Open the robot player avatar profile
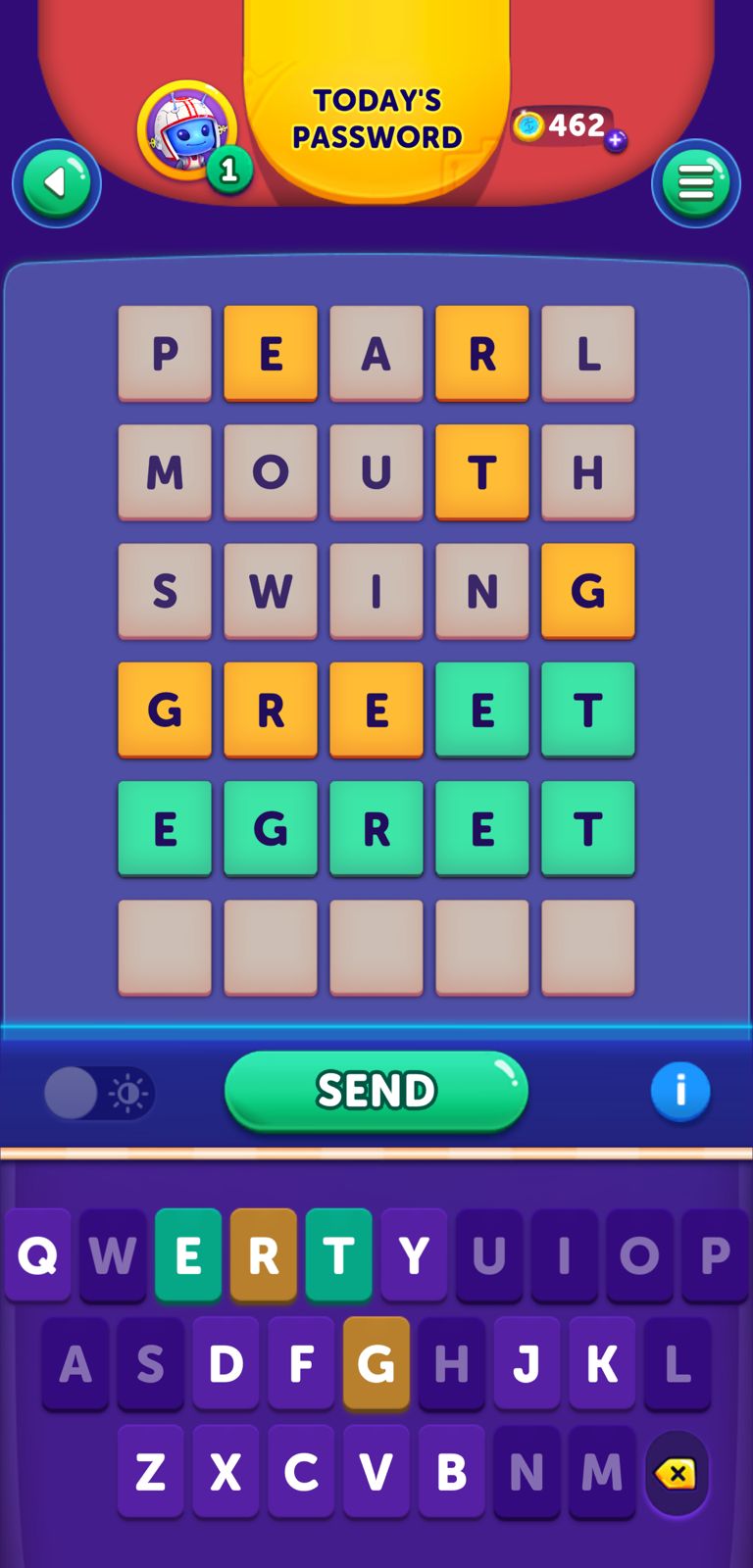753x1568 pixels. click(187, 130)
